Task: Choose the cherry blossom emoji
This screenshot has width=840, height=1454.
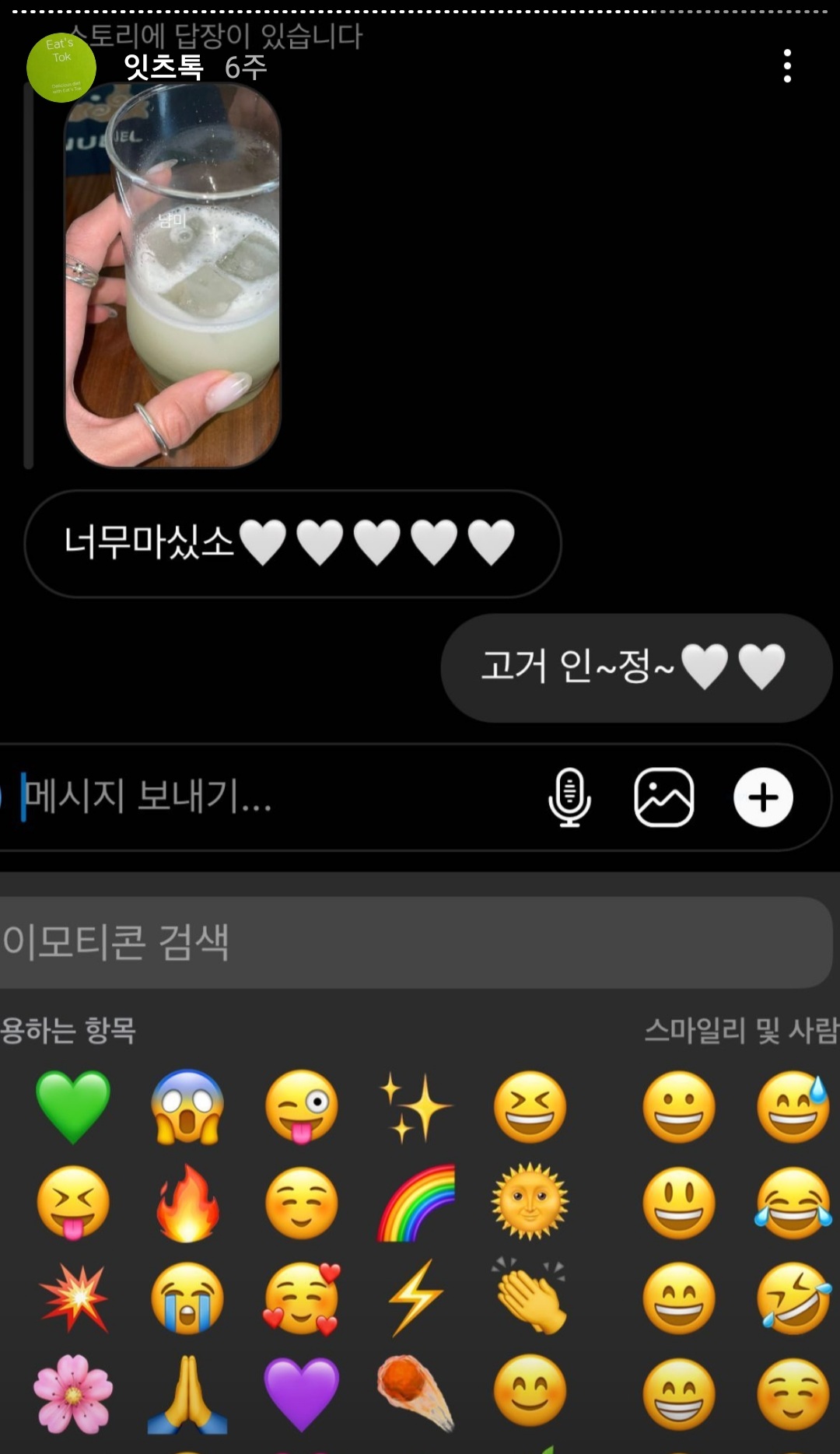Action: tap(74, 1393)
